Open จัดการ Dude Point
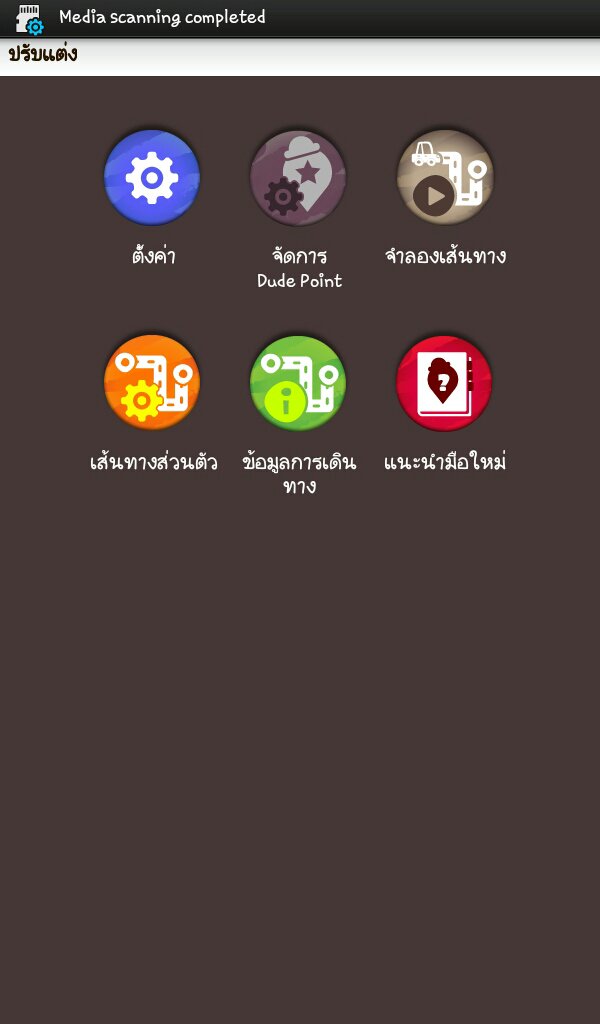 click(x=298, y=178)
